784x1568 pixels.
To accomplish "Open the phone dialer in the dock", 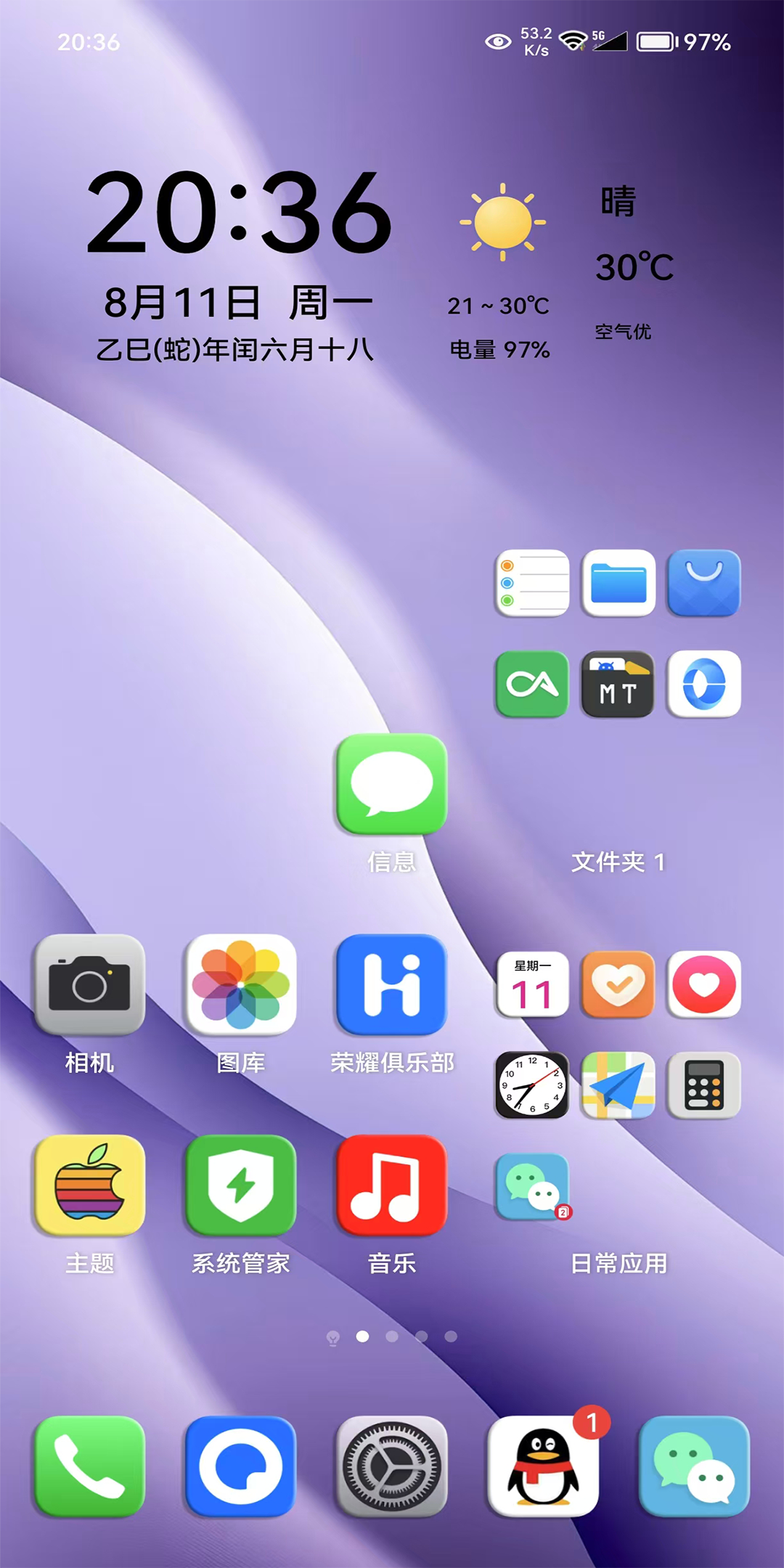I will (89, 1466).
